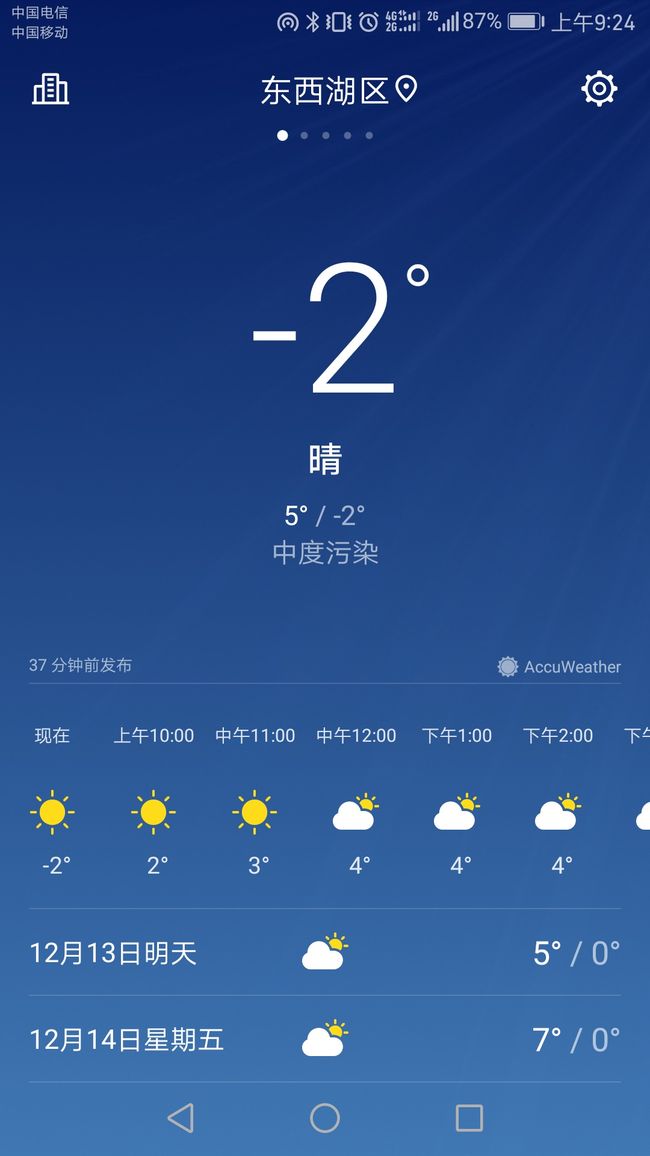The width and height of the screenshot is (650, 1156).
Task: Go to the home screen via the circle button
Action: click(325, 1118)
